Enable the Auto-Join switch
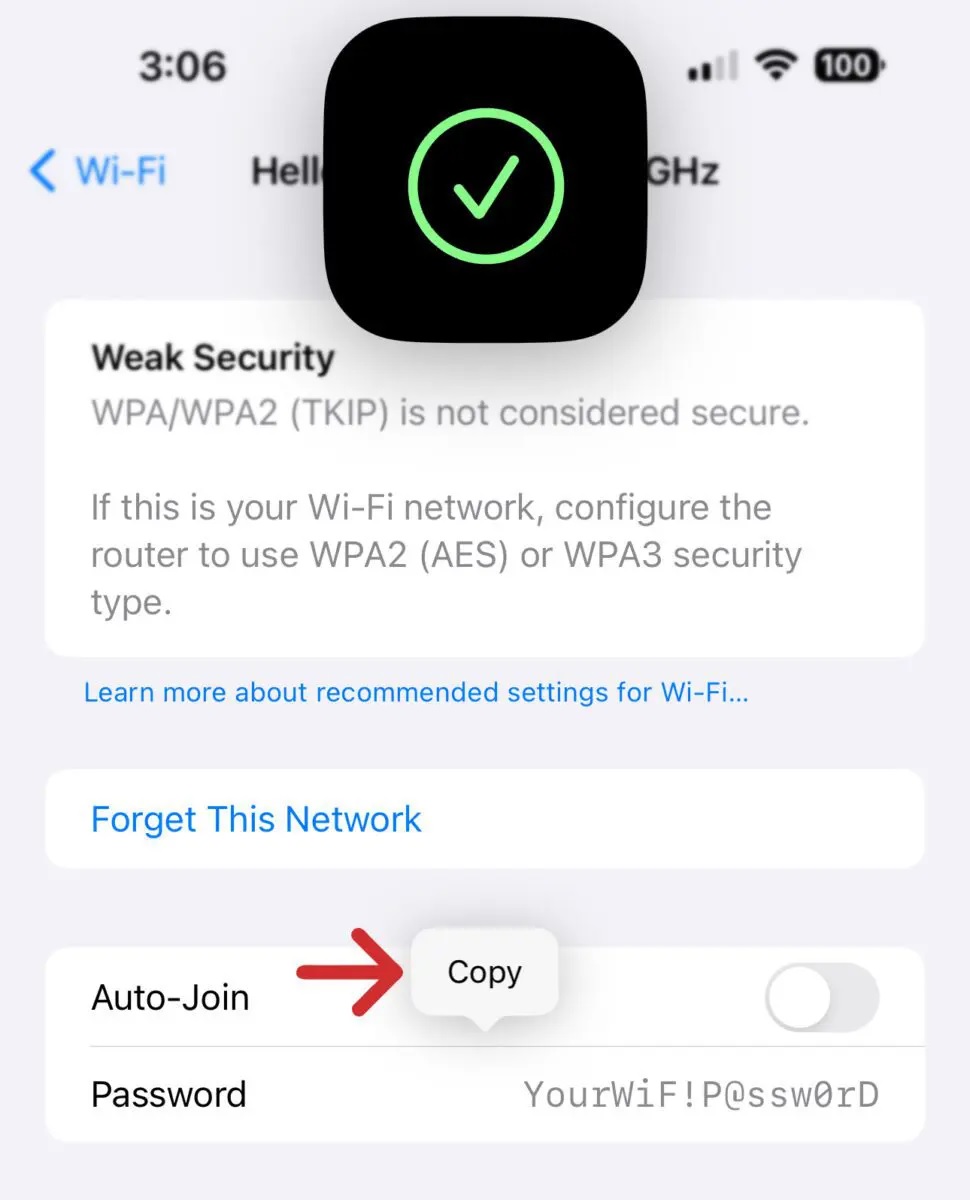This screenshot has height=1200, width=970. pyautogui.click(x=821, y=997)
